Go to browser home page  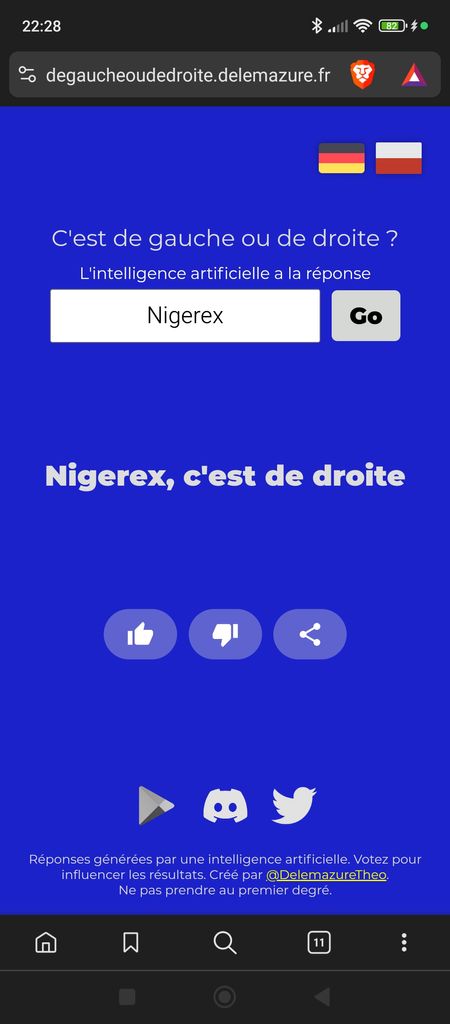(46, 942)
